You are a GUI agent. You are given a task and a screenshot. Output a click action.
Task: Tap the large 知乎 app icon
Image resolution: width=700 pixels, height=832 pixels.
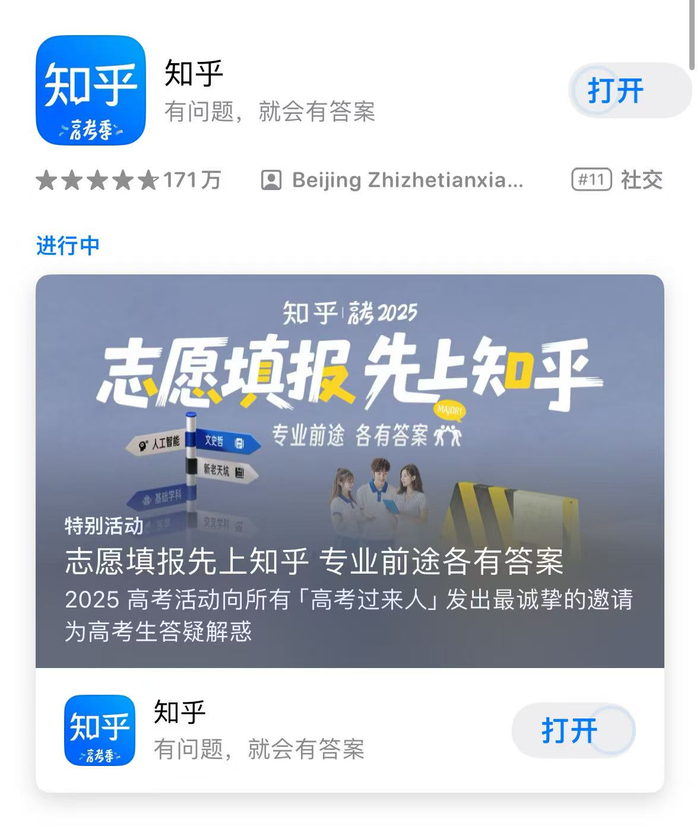[91, 90]
